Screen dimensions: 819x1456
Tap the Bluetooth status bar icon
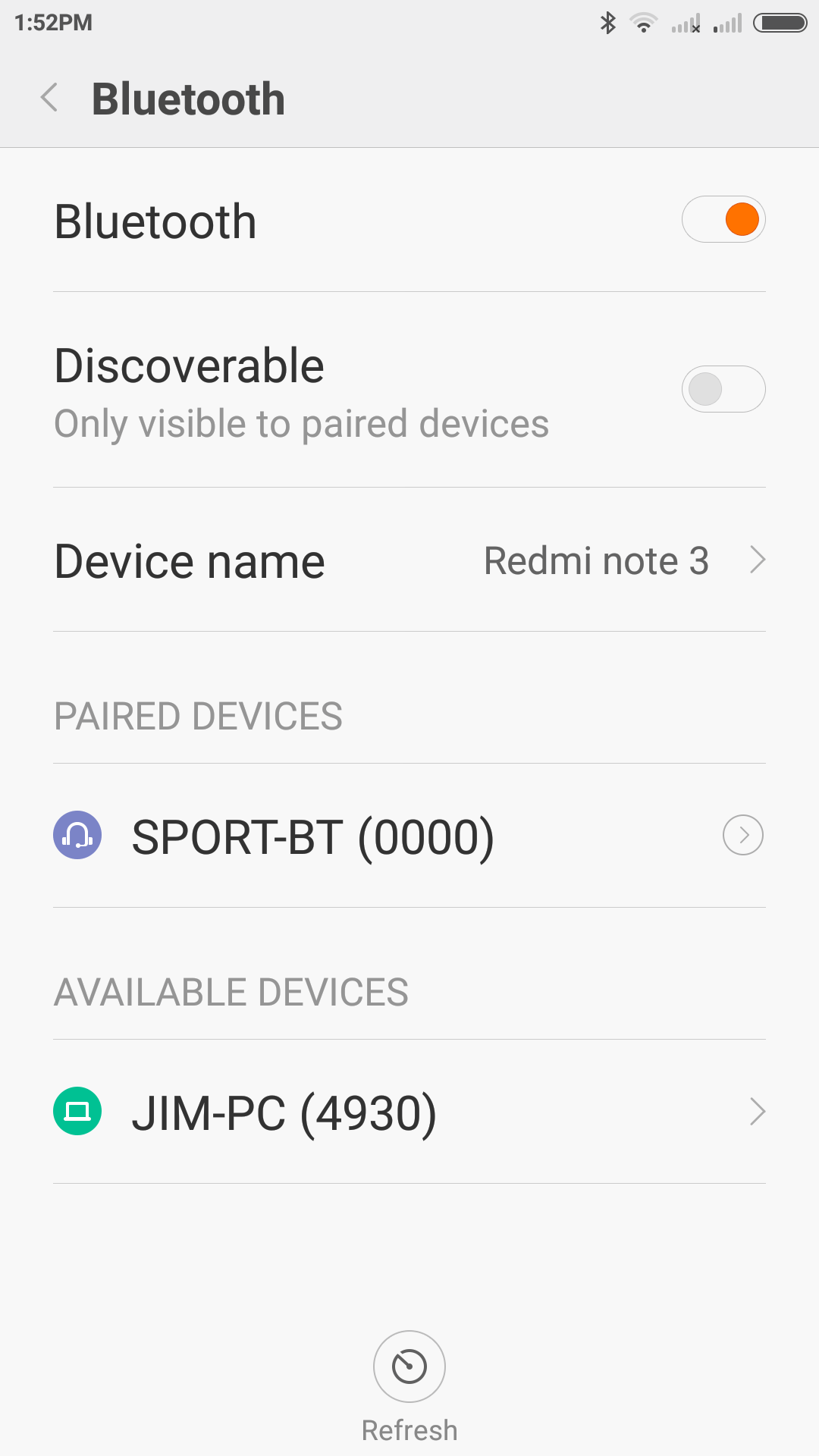[607, 23]
